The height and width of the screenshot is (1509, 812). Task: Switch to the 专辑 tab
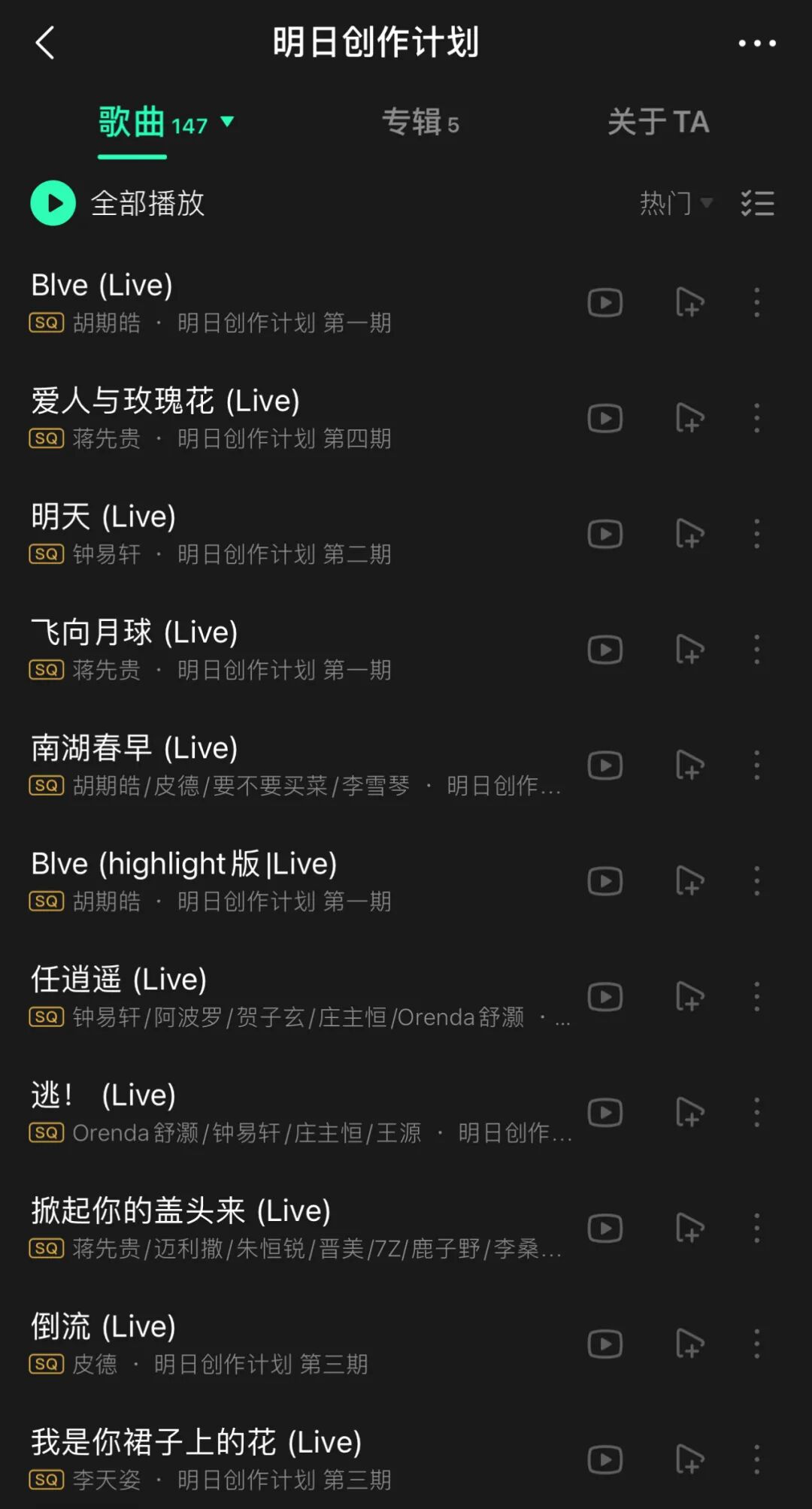tap(420, 123)
